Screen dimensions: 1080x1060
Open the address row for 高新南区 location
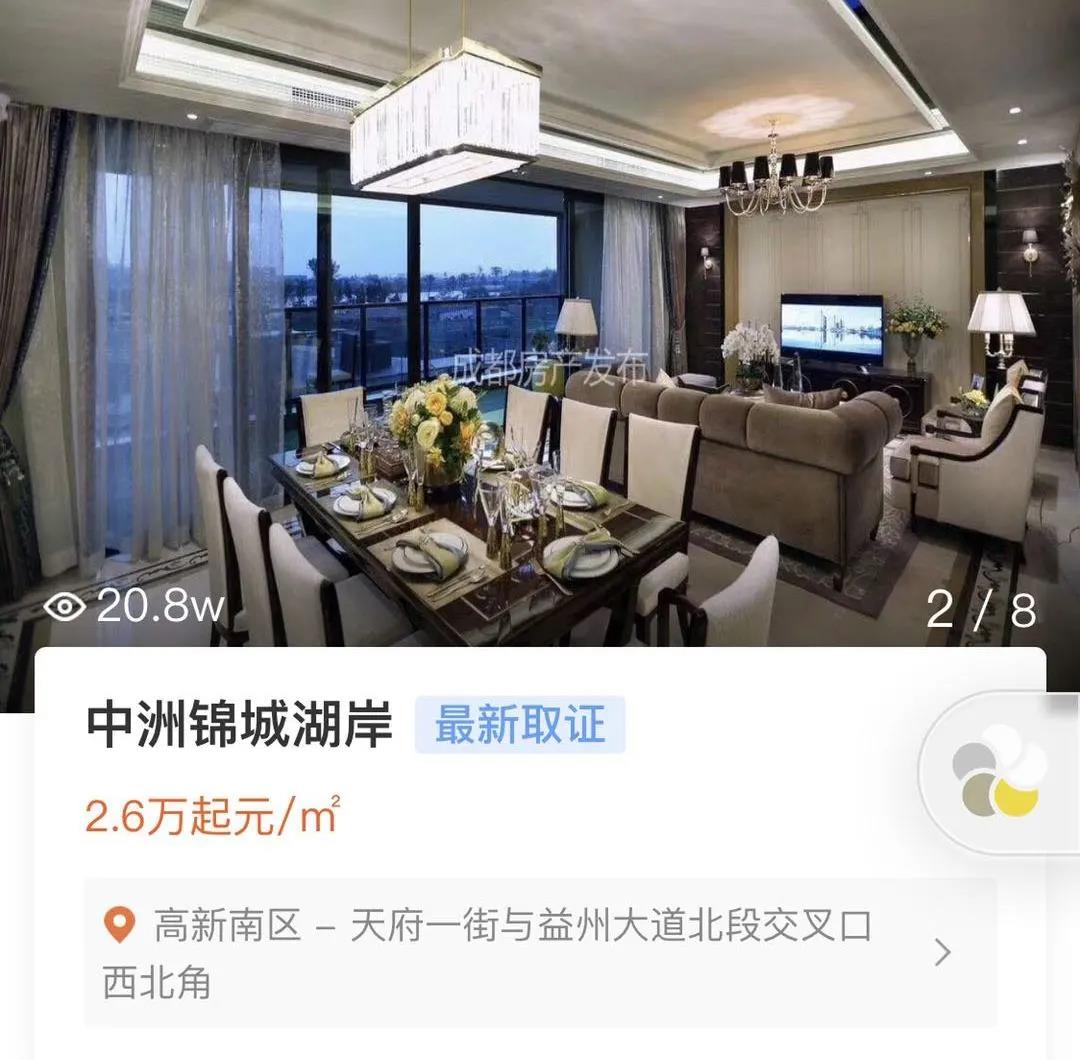[x=540, y=953]
